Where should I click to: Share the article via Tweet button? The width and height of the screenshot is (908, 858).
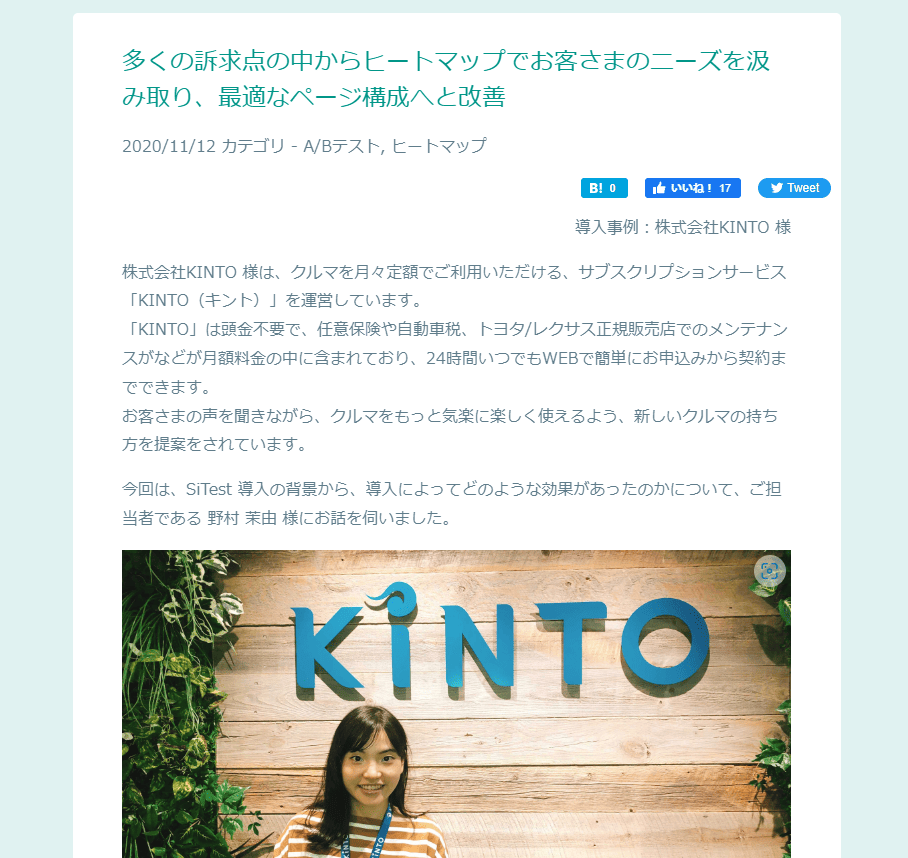794,188
